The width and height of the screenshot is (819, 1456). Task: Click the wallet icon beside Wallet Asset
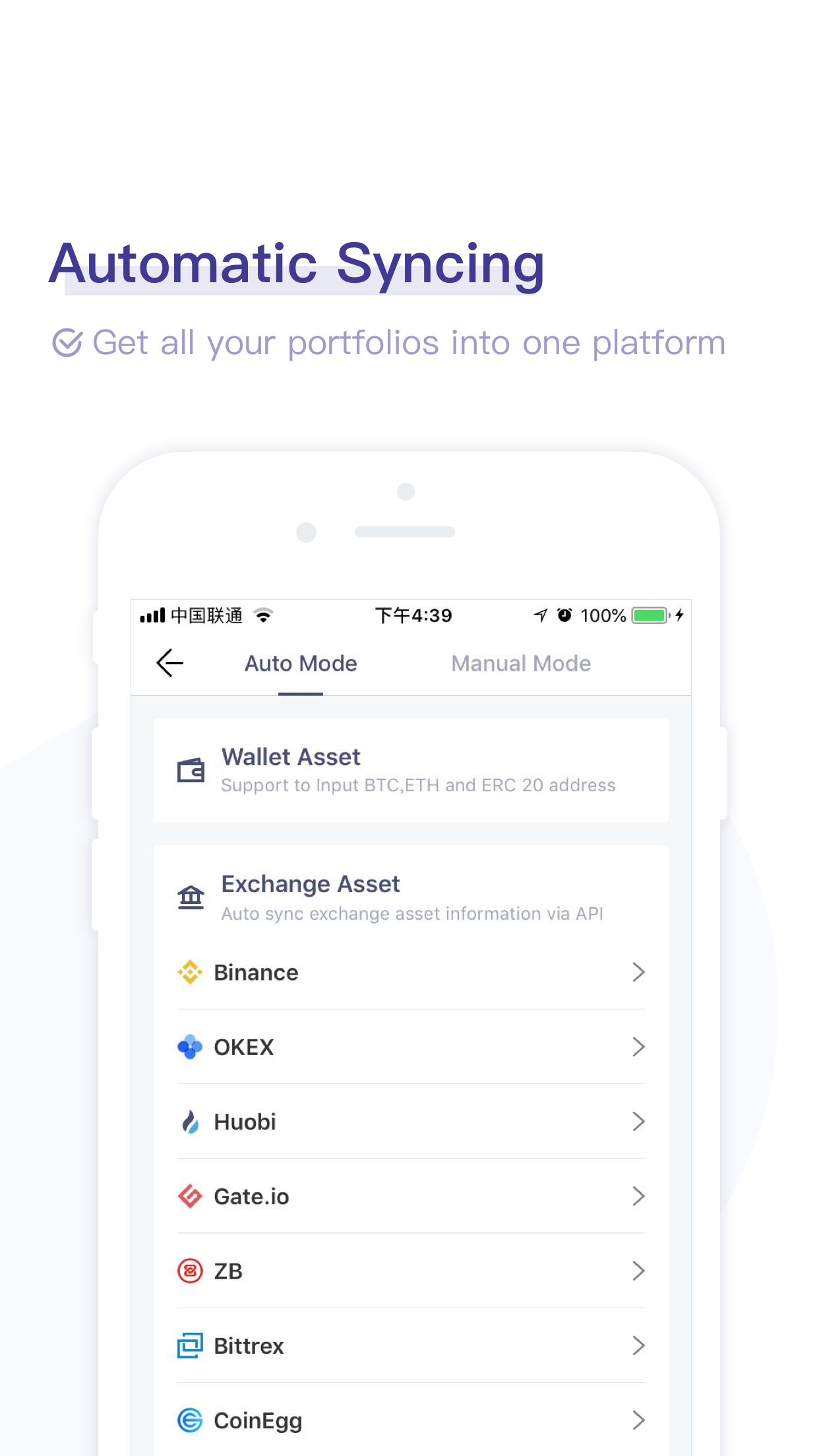click(191, 770)
